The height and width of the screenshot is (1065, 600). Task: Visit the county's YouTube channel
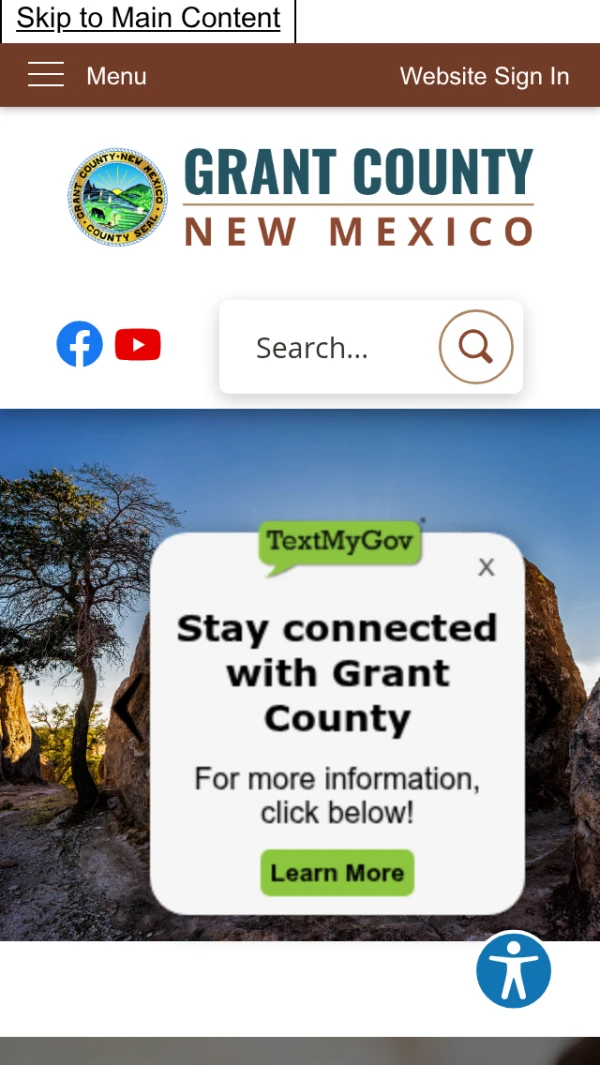pyautogui.click(x=138, y=345)
